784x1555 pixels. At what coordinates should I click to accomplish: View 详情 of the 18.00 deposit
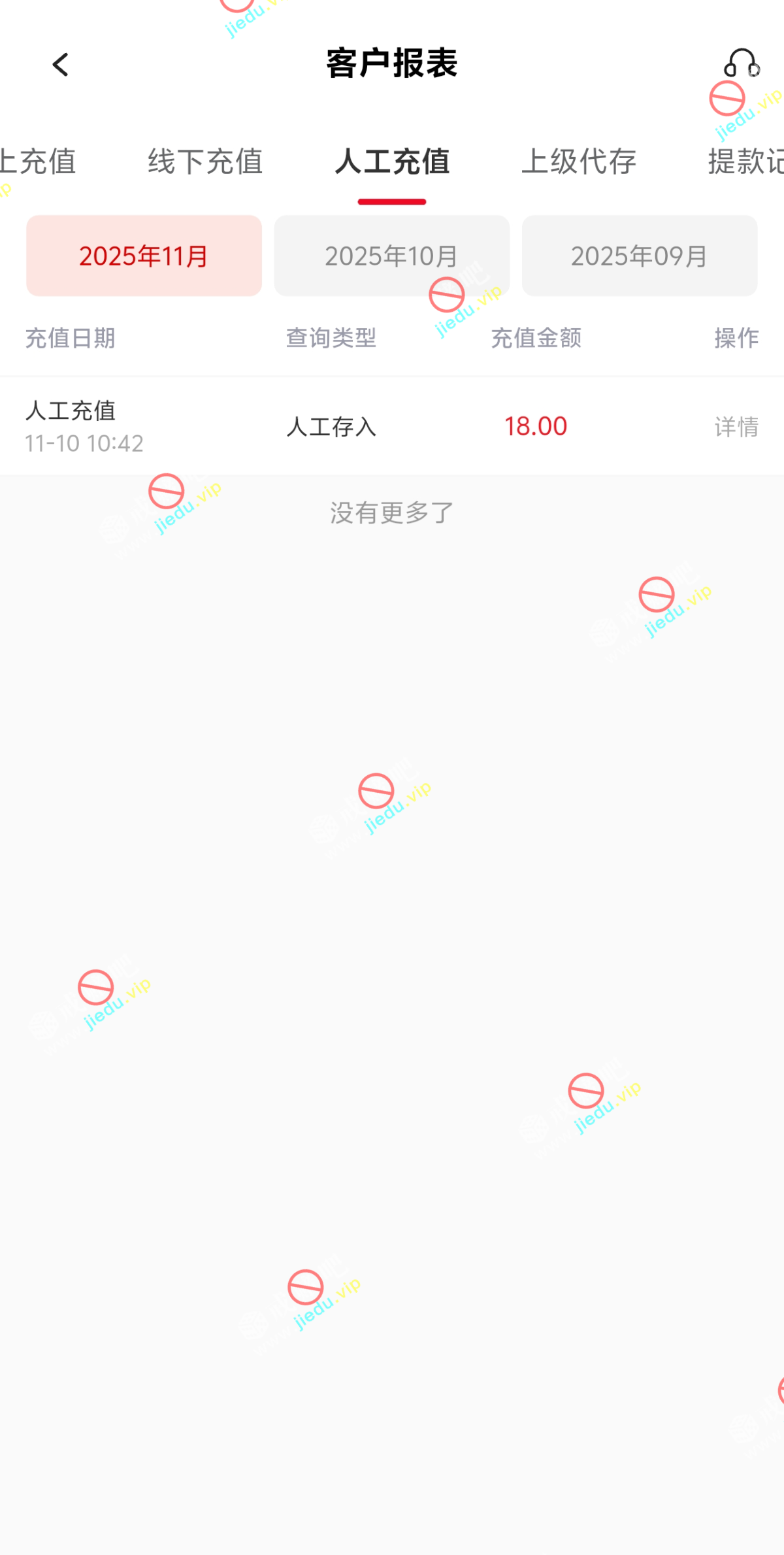[x=736, y=427]
